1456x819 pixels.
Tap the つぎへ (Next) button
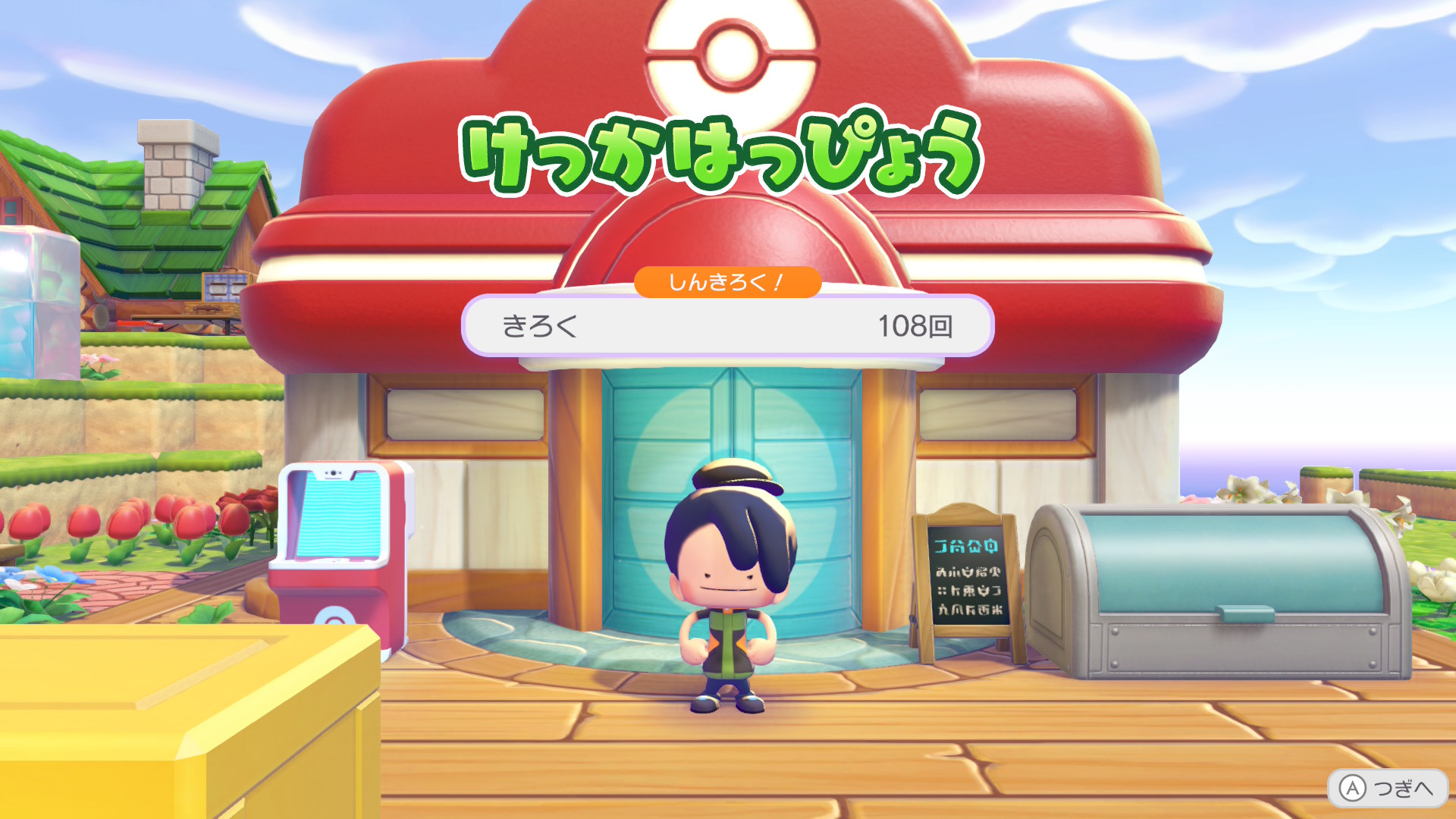coord(1388,789)
